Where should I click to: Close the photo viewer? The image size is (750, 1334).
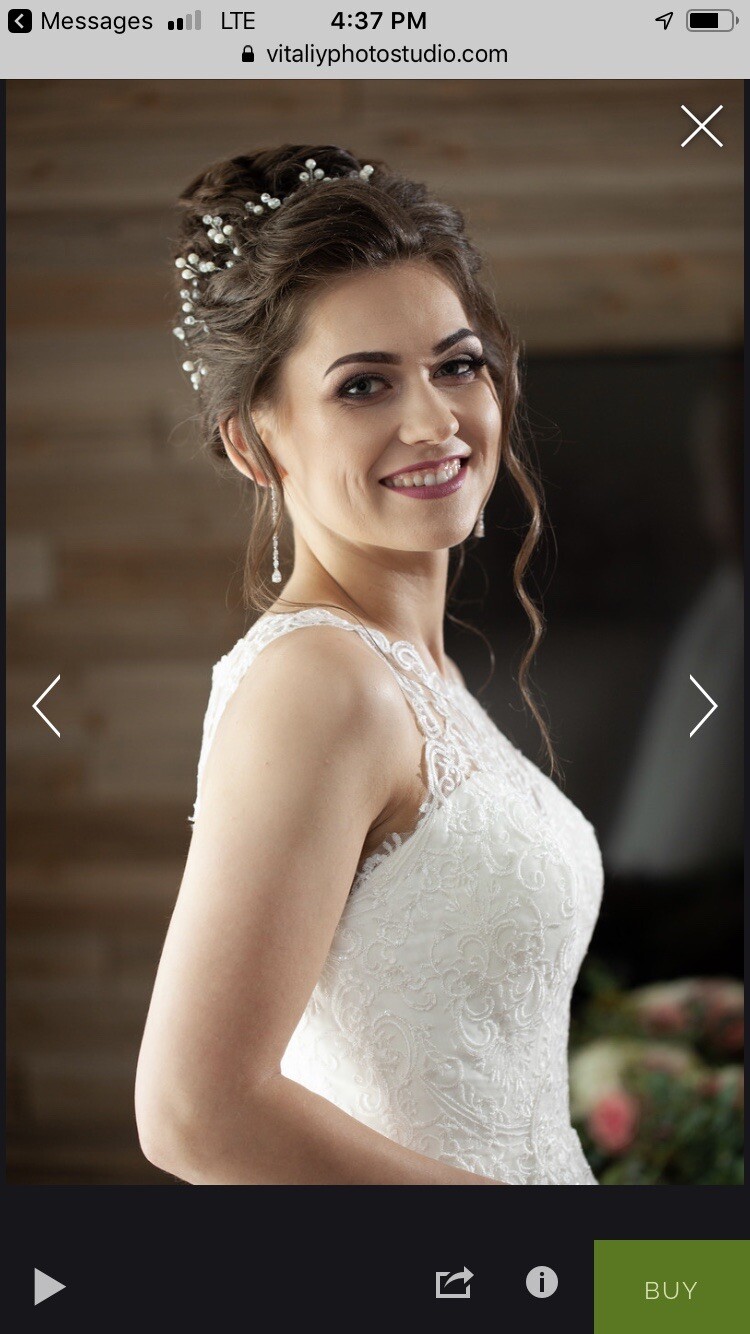[701, 127]
